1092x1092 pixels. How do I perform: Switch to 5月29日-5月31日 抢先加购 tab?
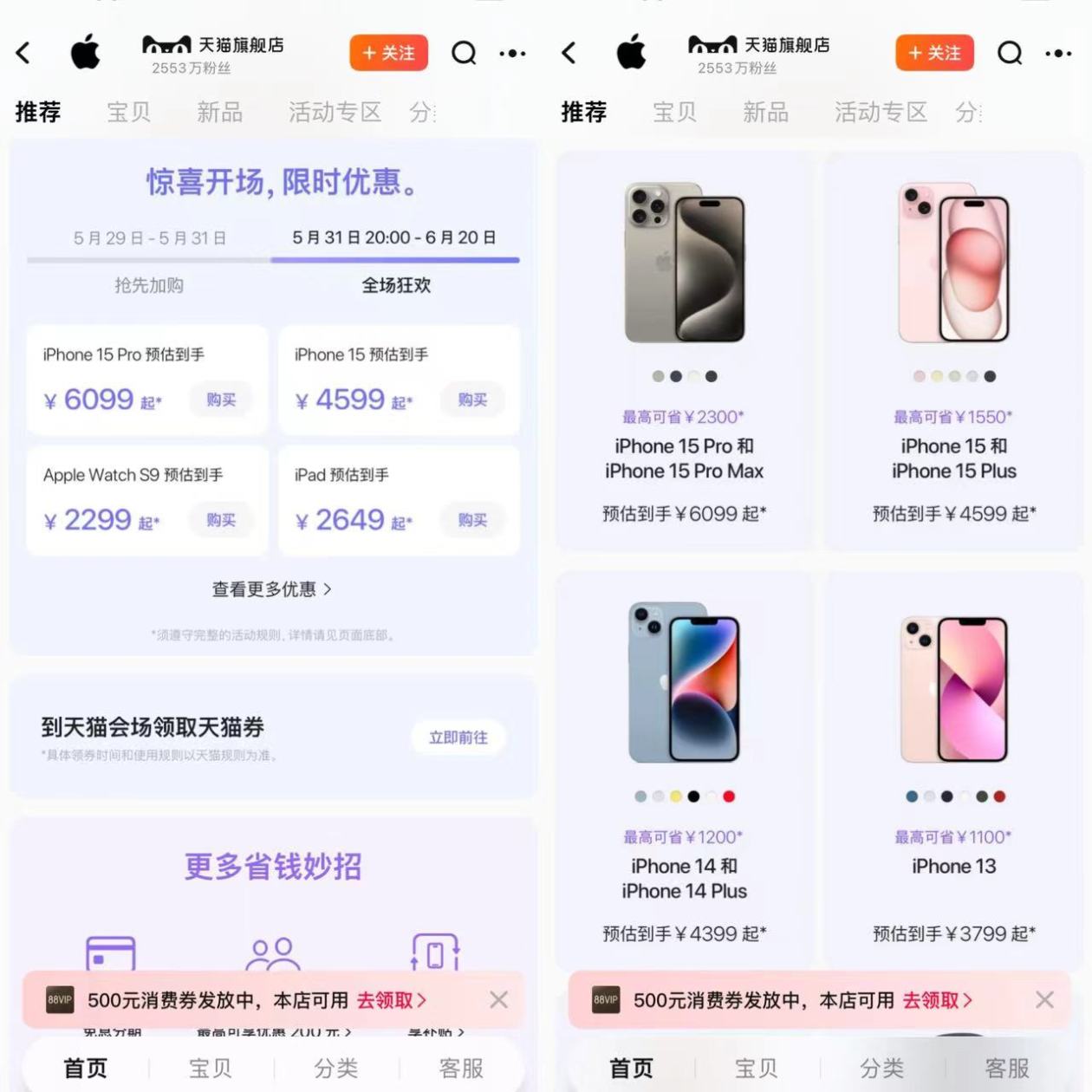click(x=149, y=258)
